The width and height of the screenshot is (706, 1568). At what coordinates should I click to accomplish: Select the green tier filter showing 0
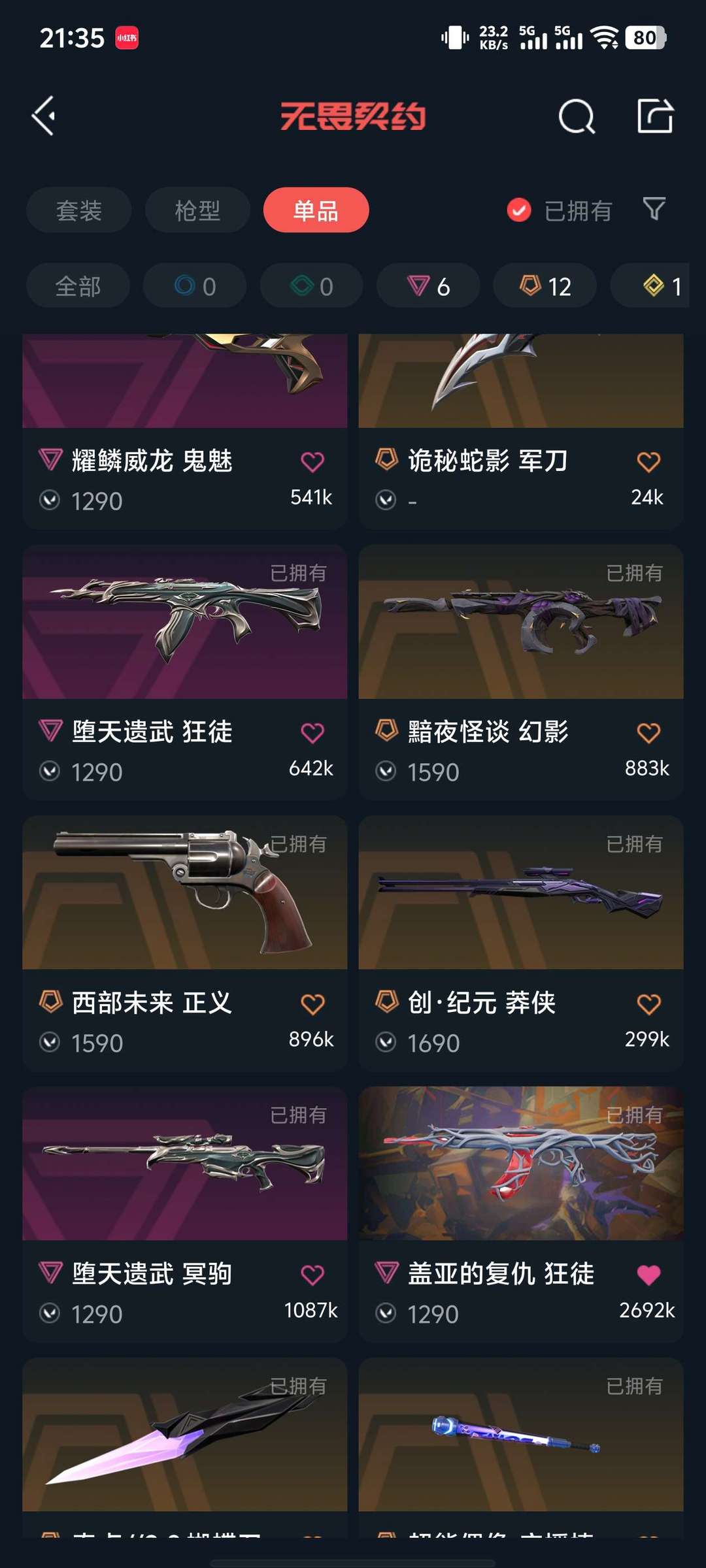pos(311,286)
